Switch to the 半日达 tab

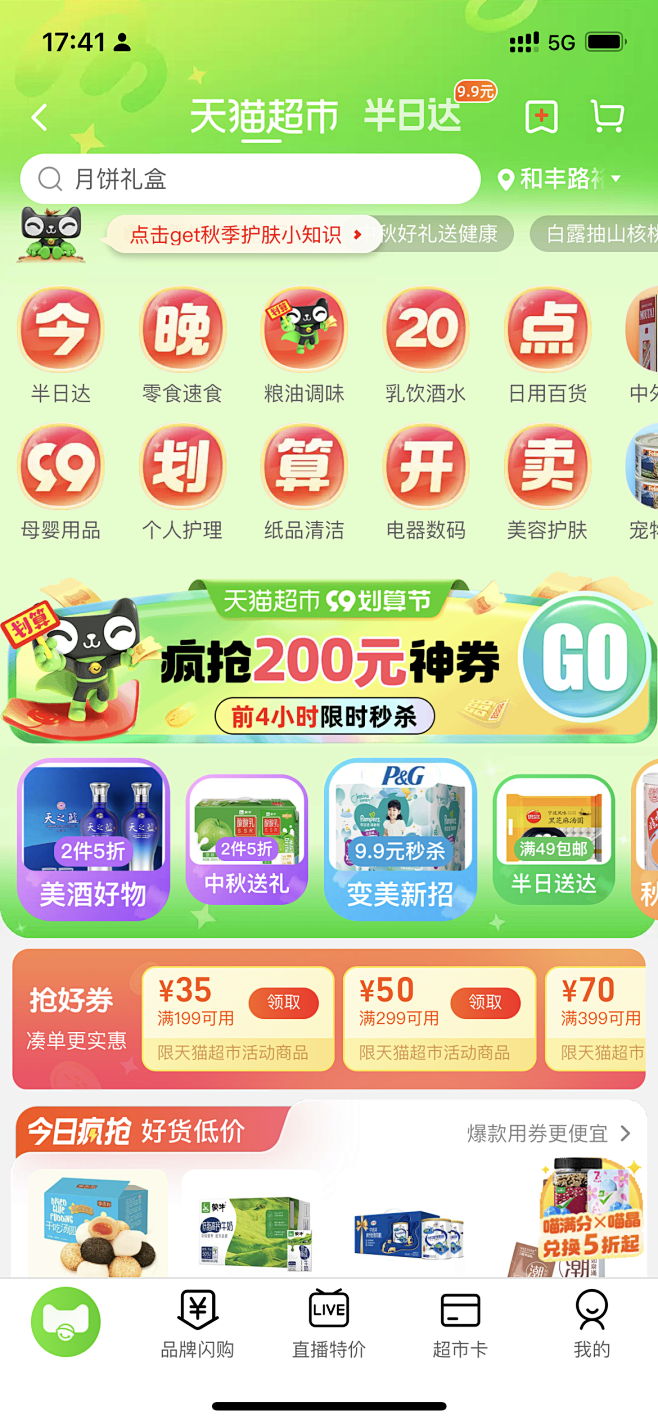coord(412,116)
